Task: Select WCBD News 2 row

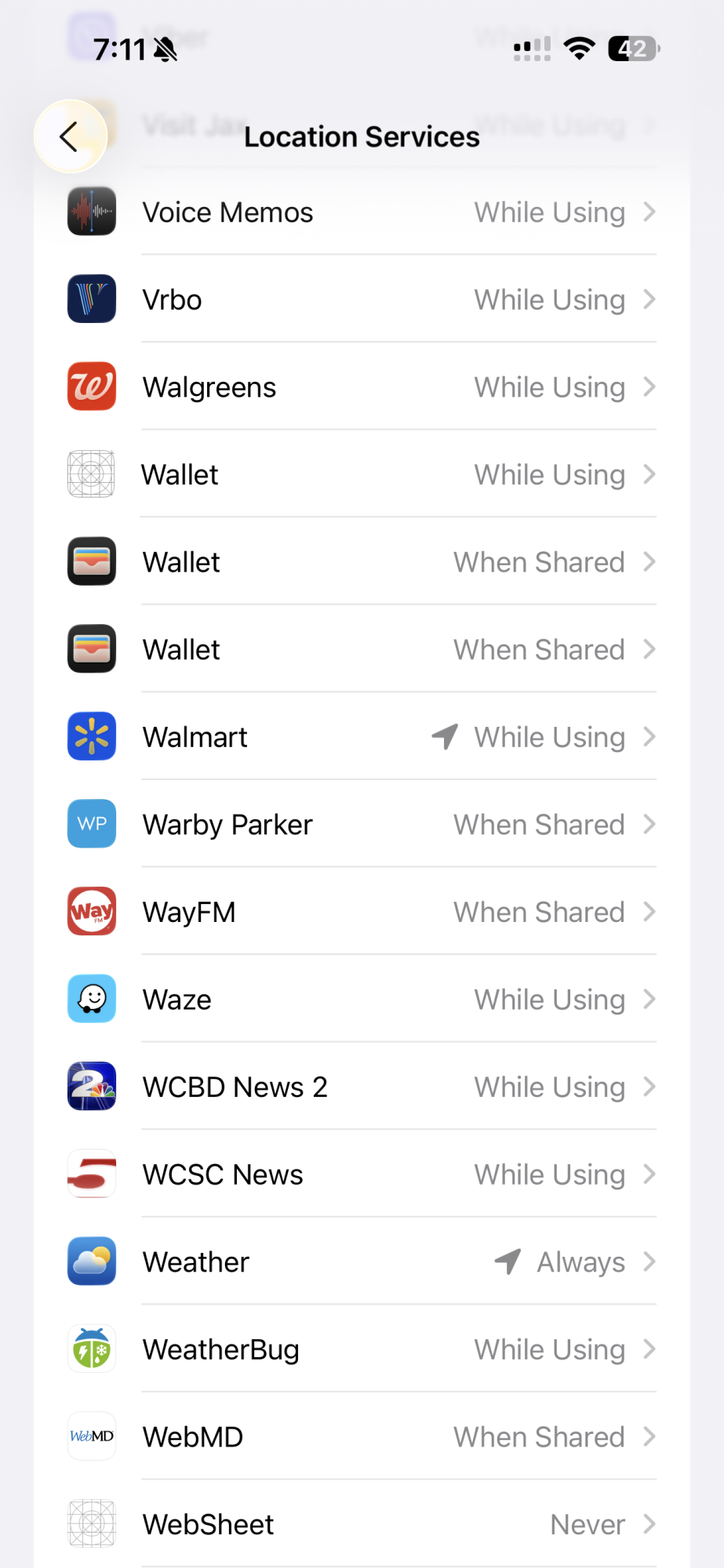Action: click(361, 1087)
